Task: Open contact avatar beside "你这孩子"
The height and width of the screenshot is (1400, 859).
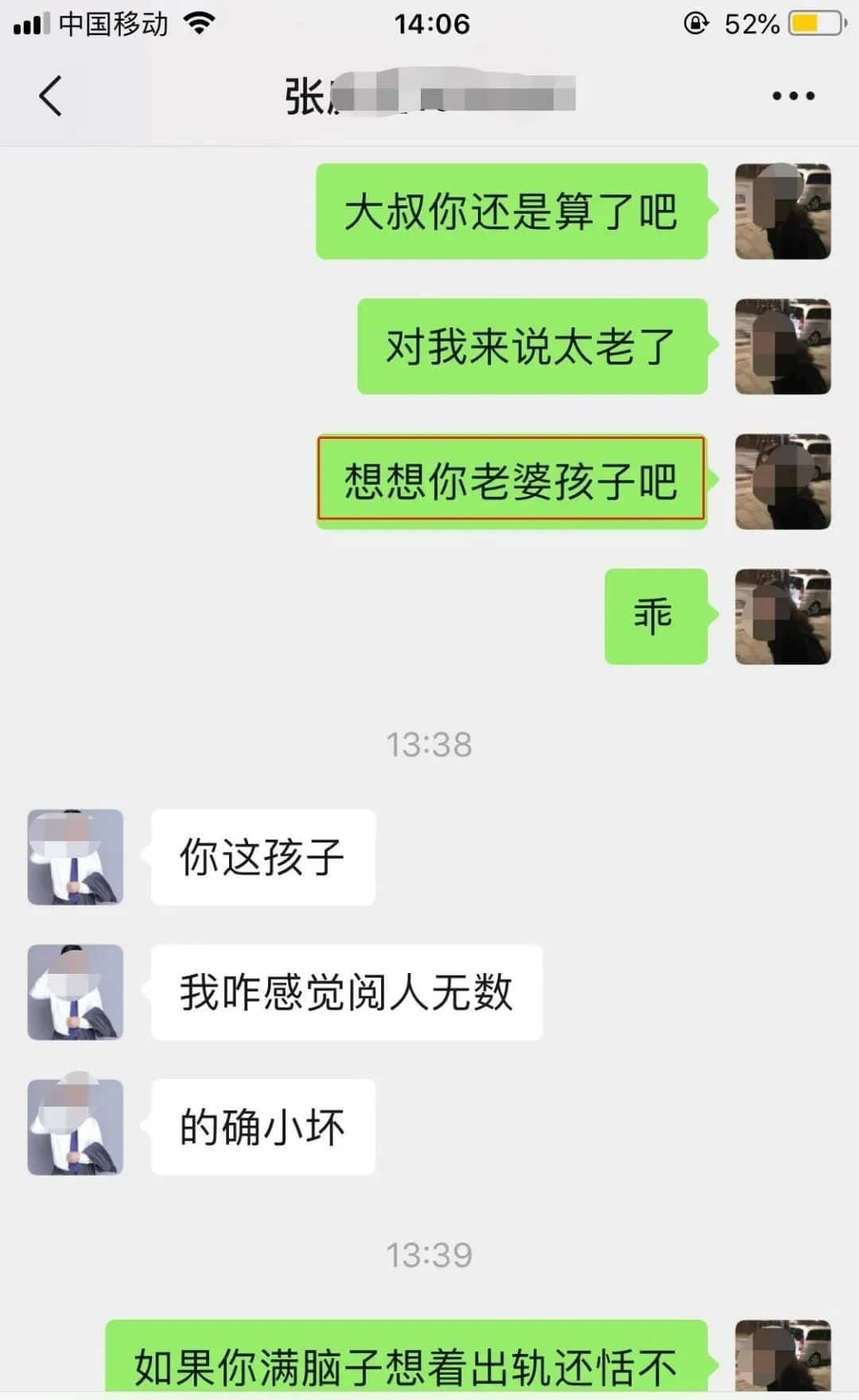Action: pyautogui.click(x=76, y=857)
